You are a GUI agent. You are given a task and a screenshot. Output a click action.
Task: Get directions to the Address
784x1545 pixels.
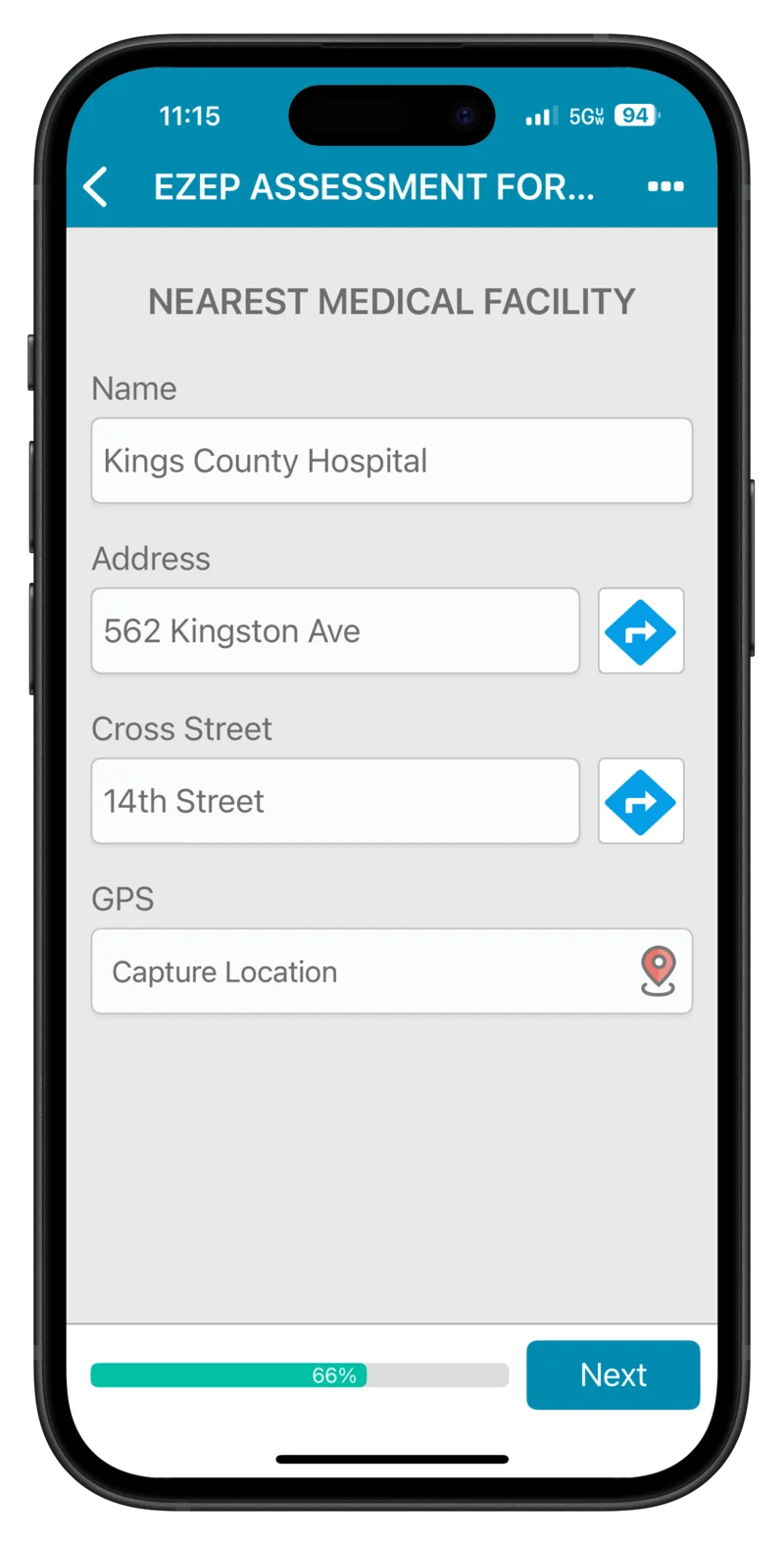(x=641, y=631)
